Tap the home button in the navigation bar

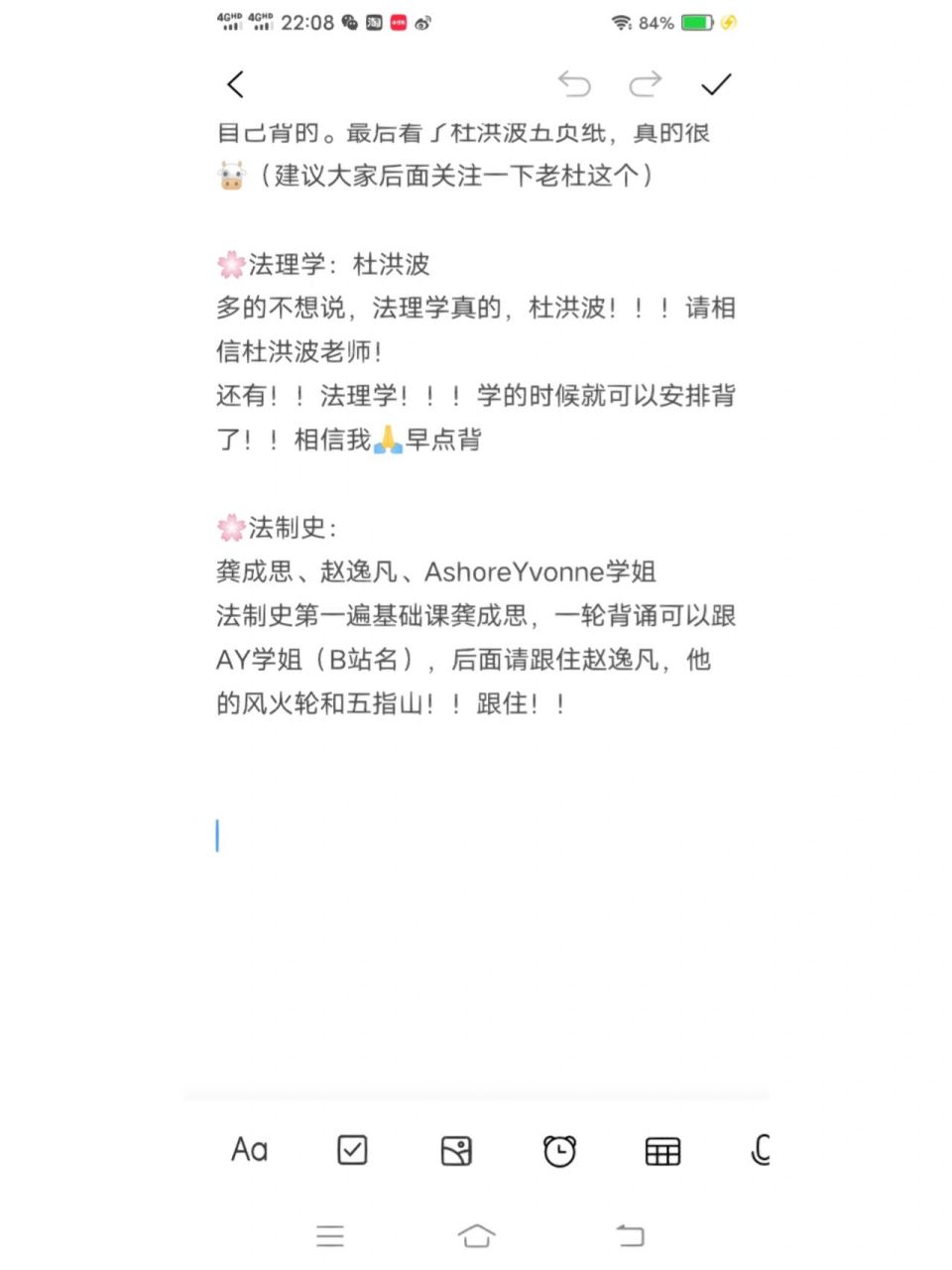tap(477, 1235)
